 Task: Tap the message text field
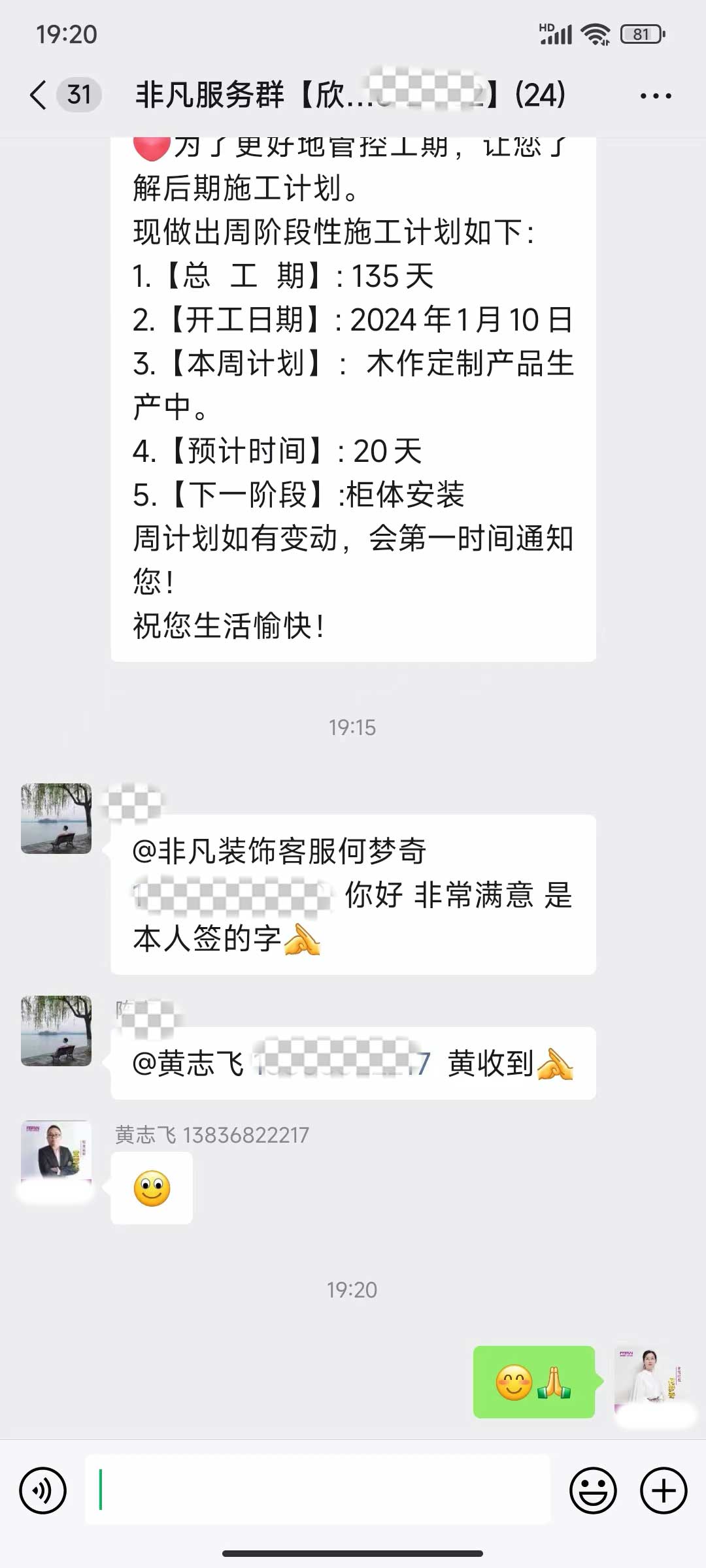pos(318,1490)
